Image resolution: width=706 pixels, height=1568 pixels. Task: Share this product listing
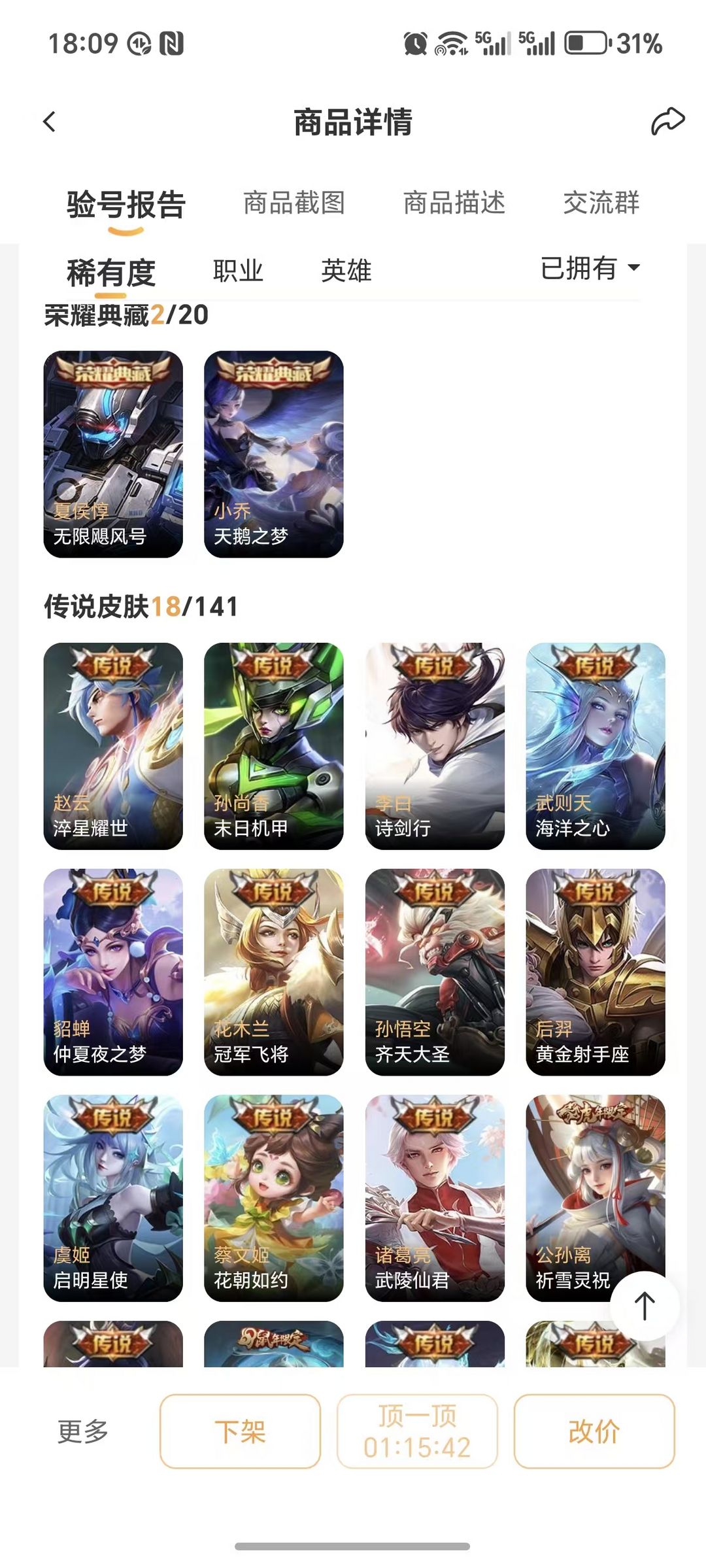click(x=667, y=122)
